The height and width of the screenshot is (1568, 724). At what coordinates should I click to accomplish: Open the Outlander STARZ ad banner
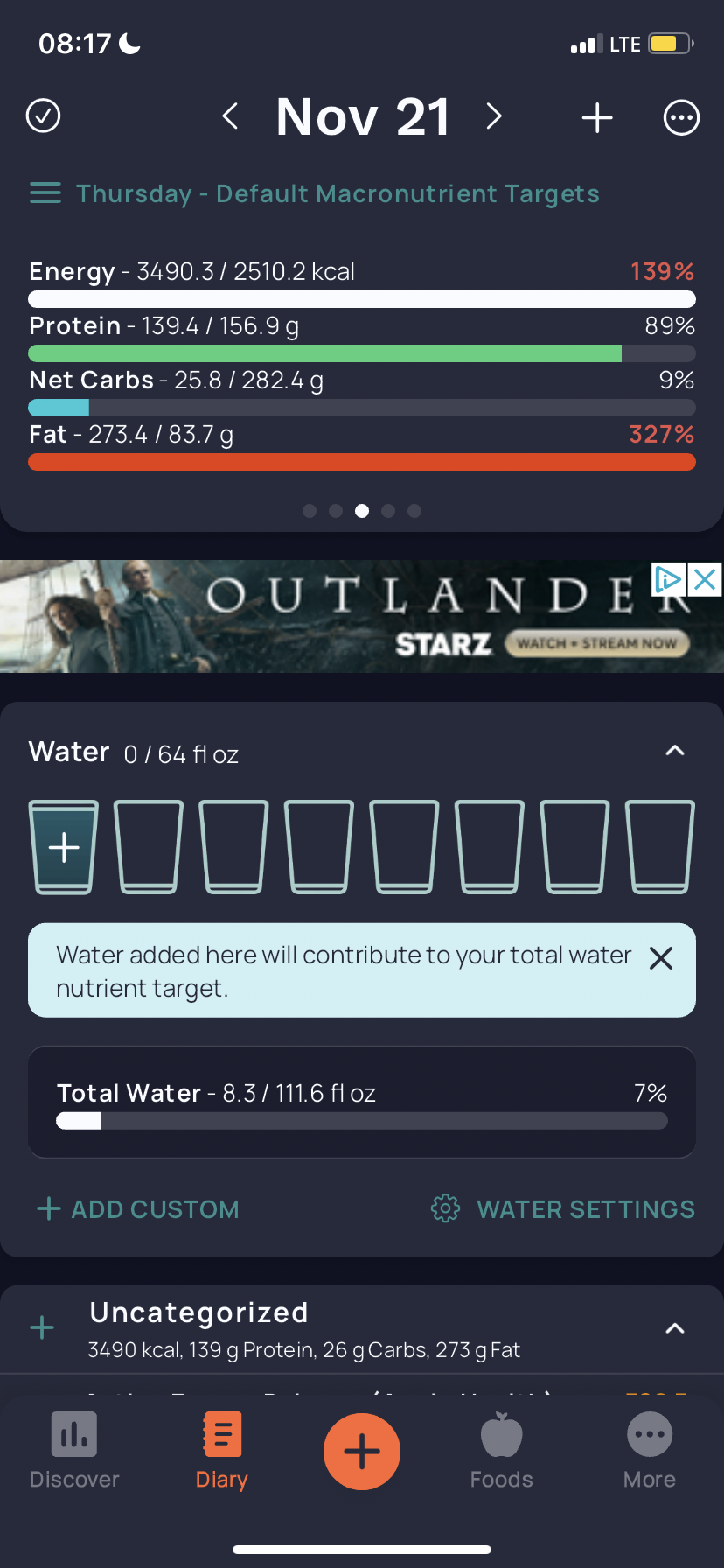pos(350,618)
